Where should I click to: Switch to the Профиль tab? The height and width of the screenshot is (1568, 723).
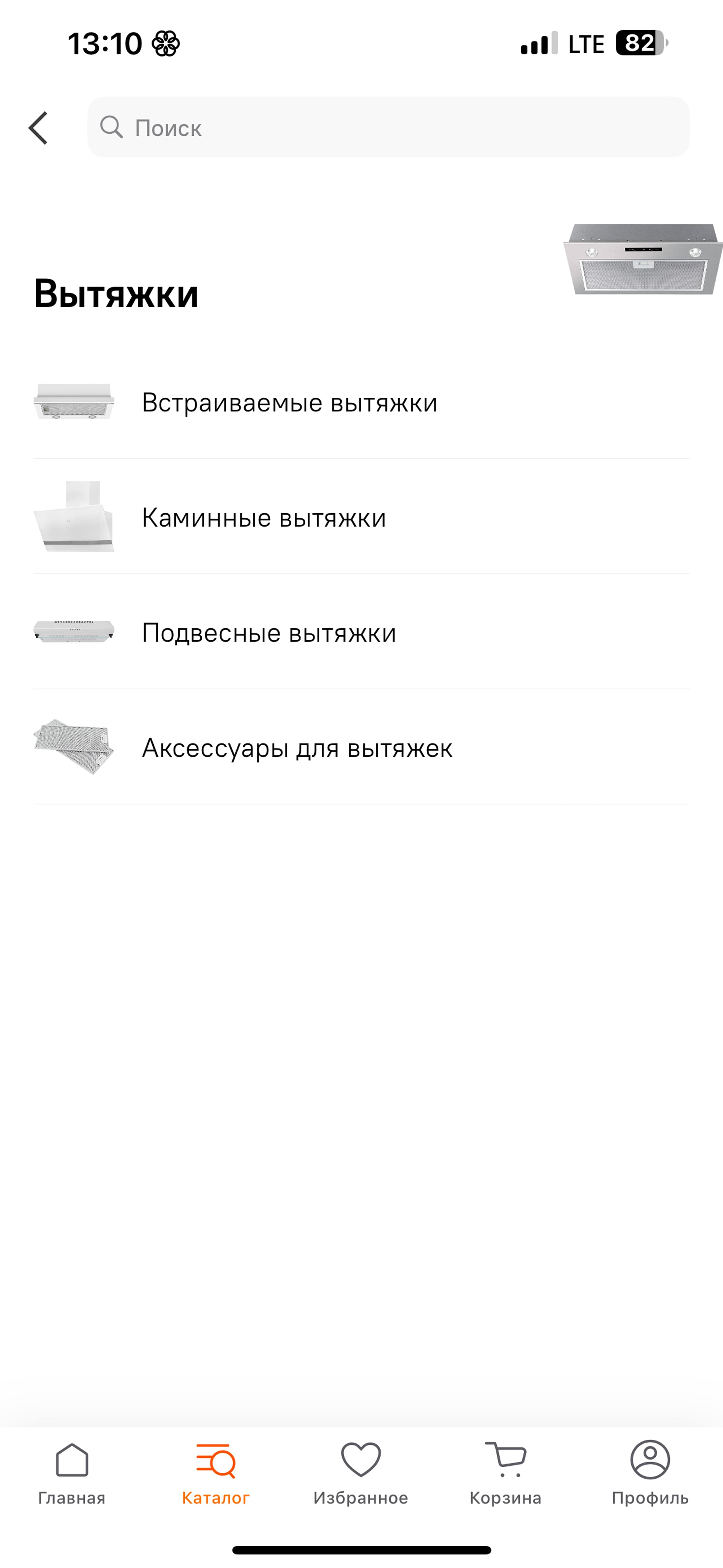click(650, 1474)
